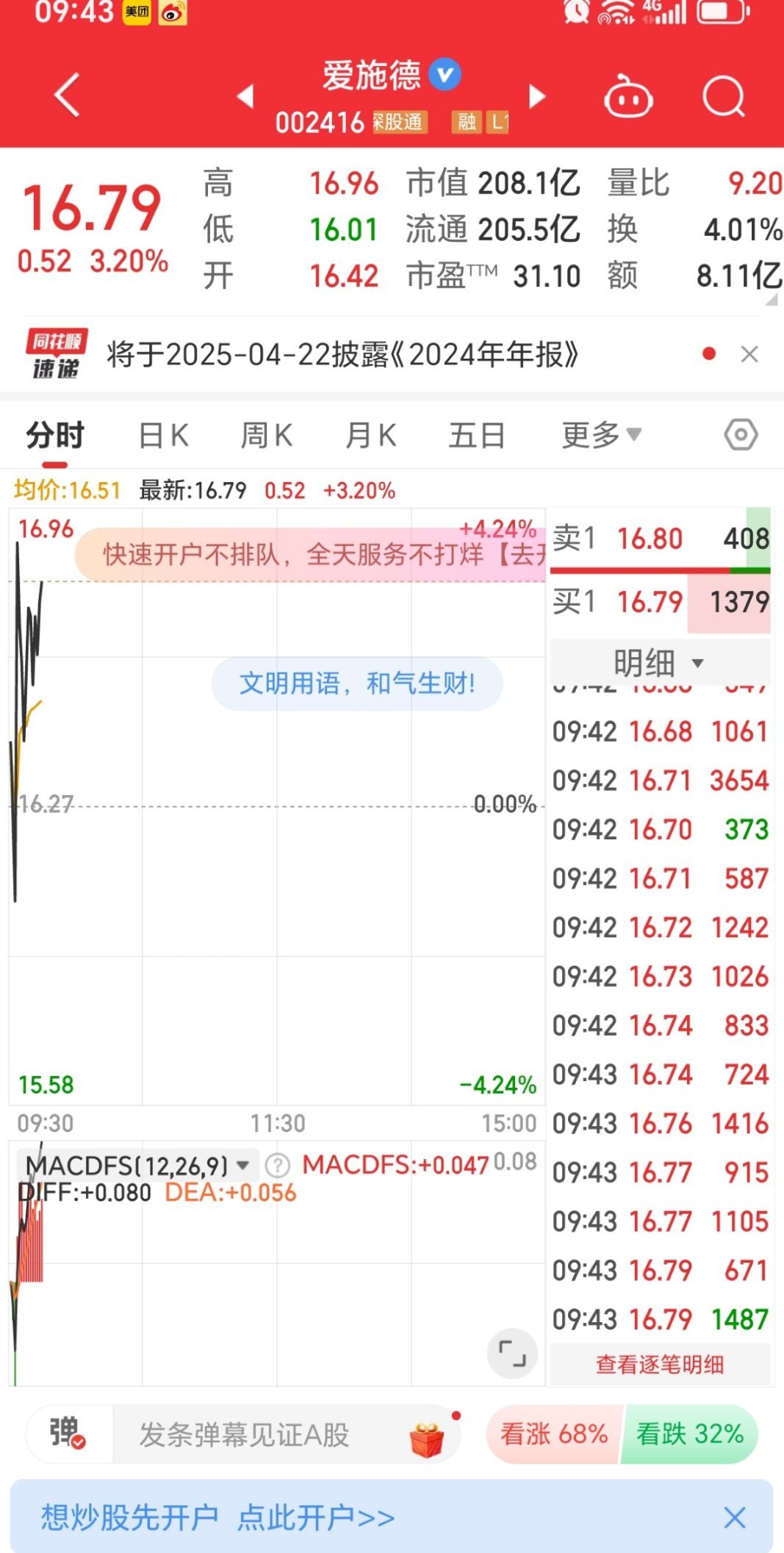Open the 明细 dropdown

(x=658, y=662)
